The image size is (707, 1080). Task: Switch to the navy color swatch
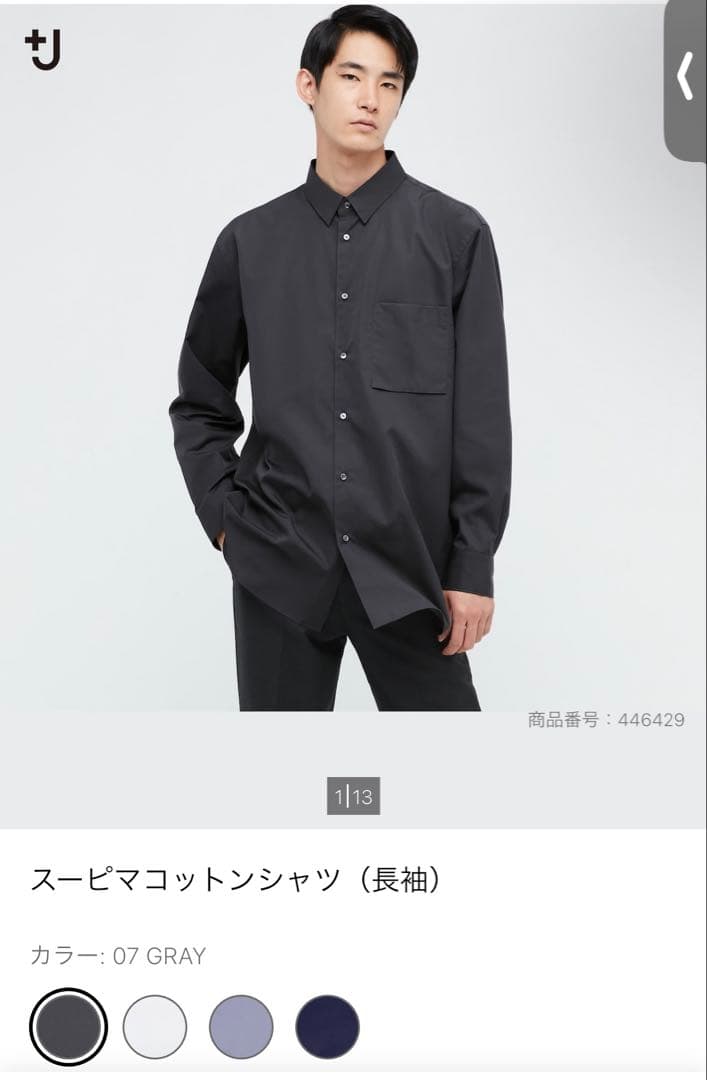tap(327, 1026)
